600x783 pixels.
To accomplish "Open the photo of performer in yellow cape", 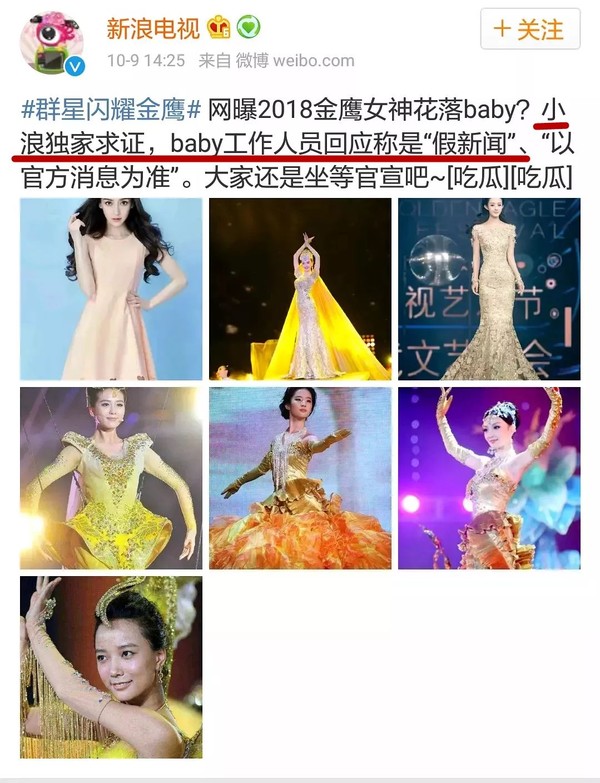I will (x=299, y=288).
